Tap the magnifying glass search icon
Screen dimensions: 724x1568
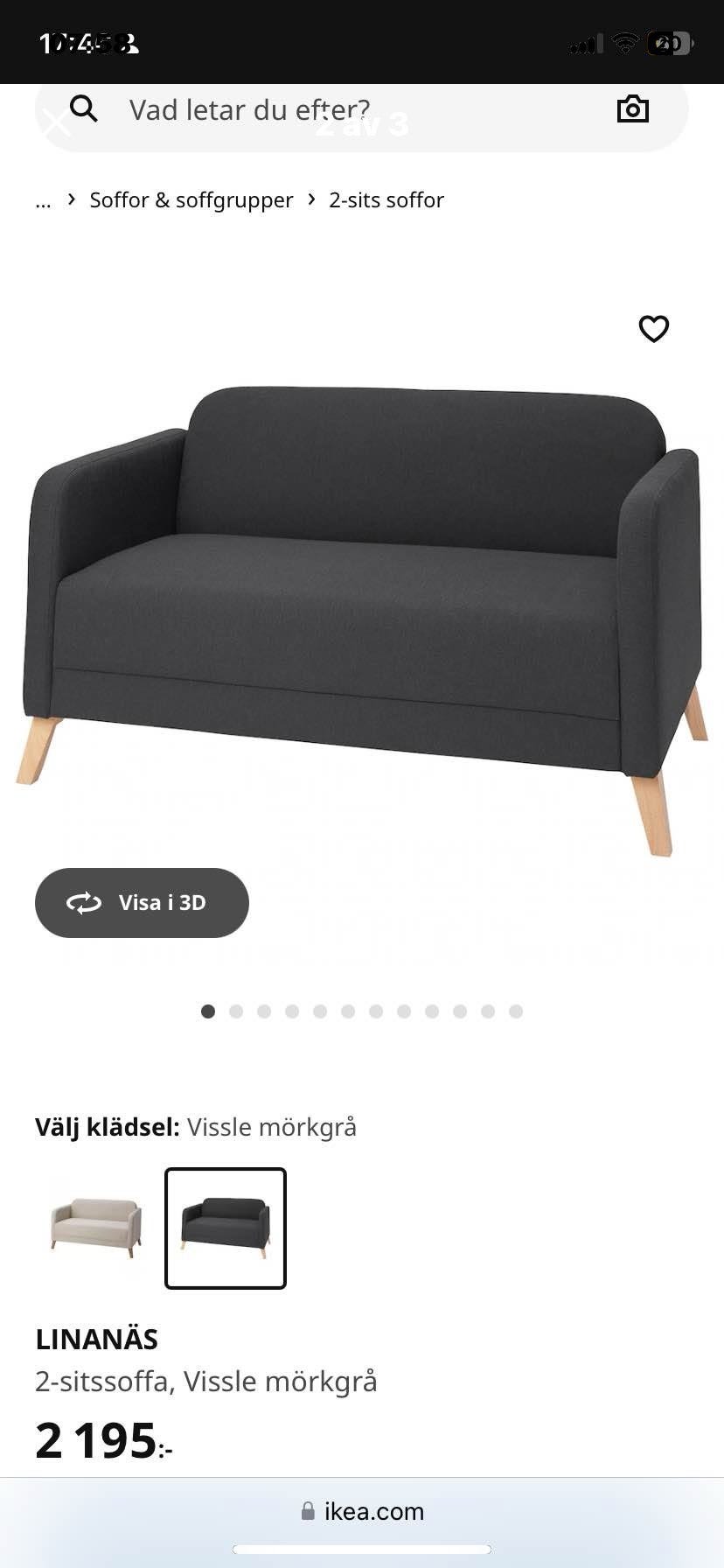pos(84,109)
